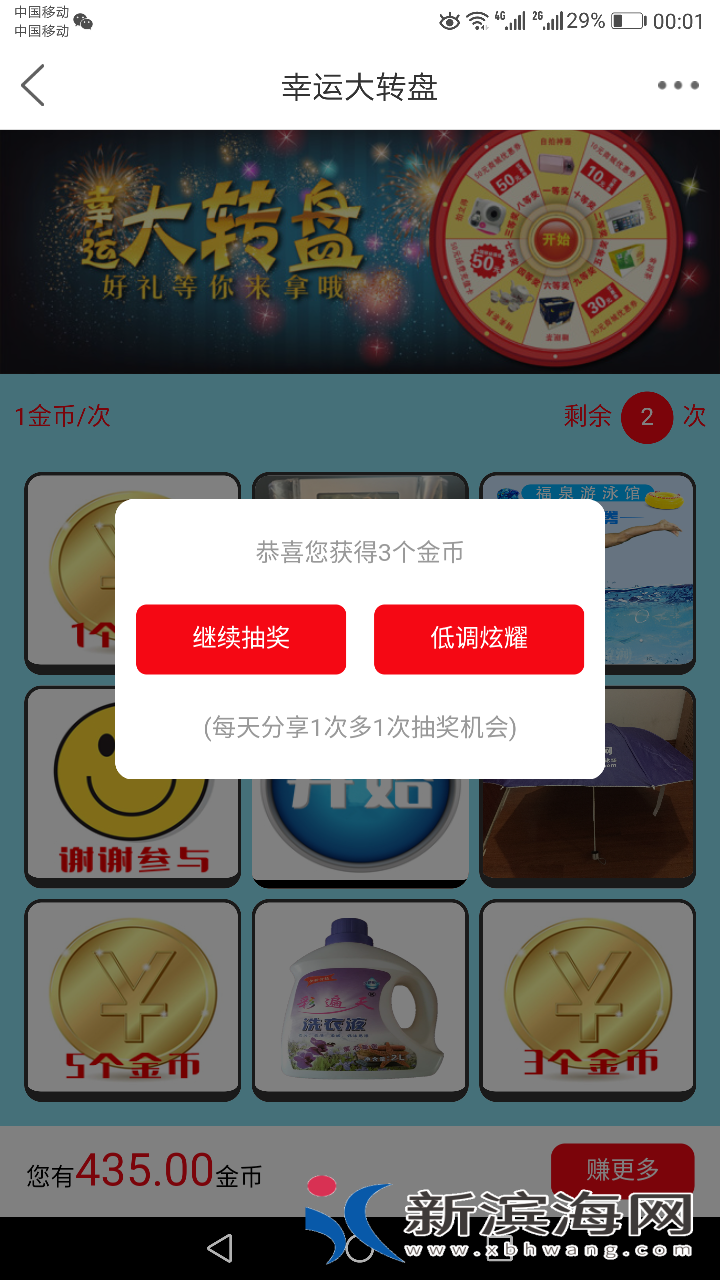Open the three-dot overflow menu

pos(677,86)
